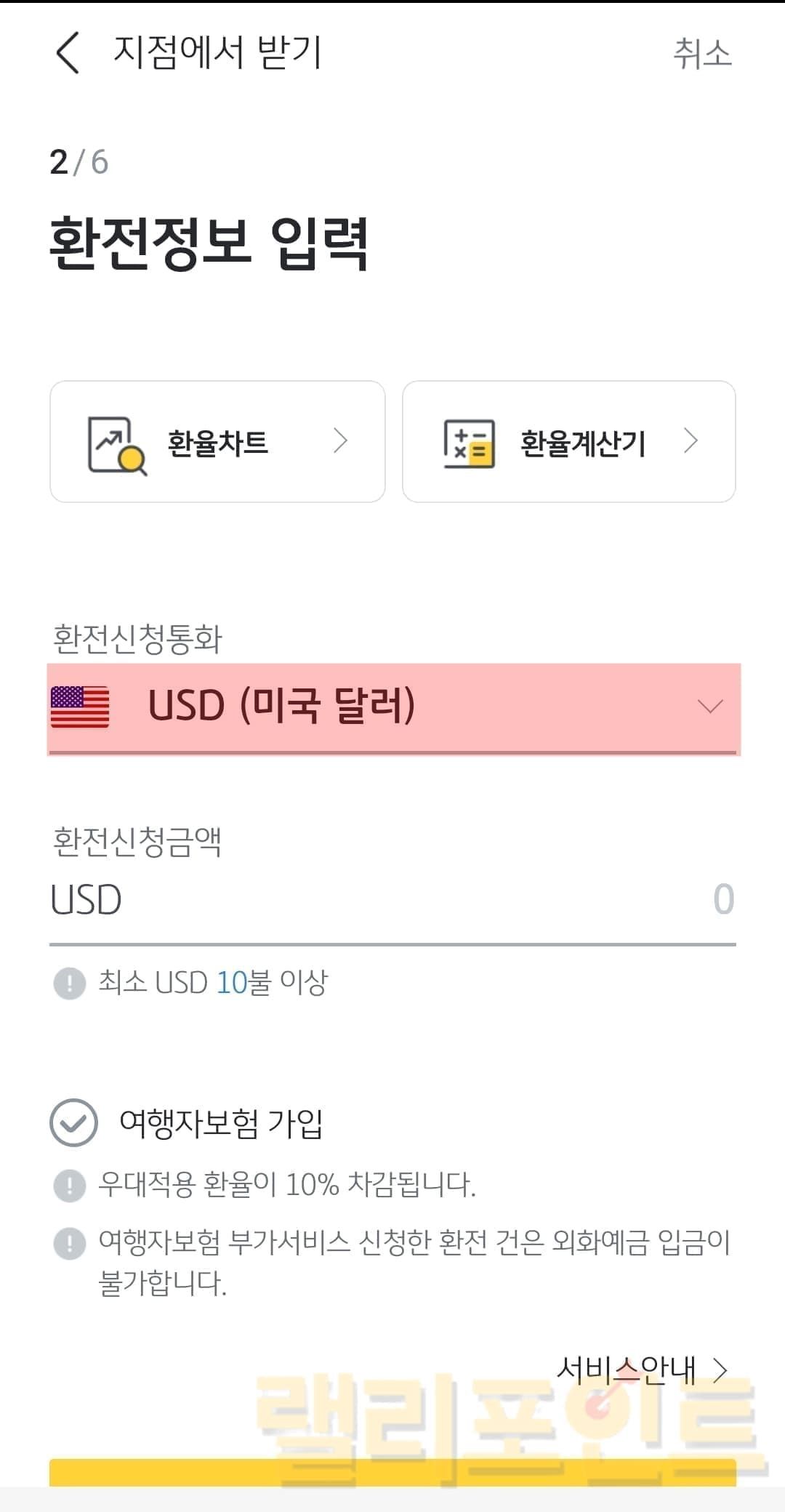Expand the USD (미국 달러) currency dropdown
This screenshot has height=1512, width=785.
(x=393, y=707)
